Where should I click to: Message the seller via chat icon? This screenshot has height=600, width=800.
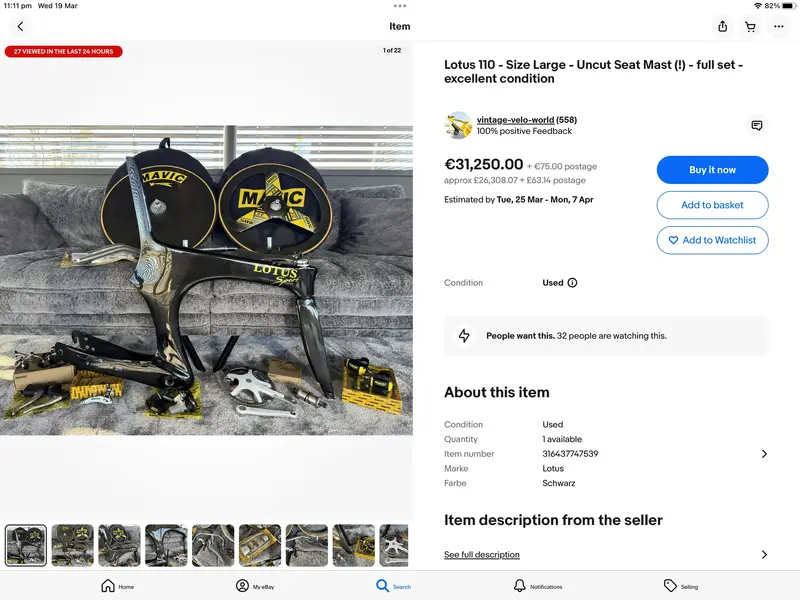coord(757,126)
